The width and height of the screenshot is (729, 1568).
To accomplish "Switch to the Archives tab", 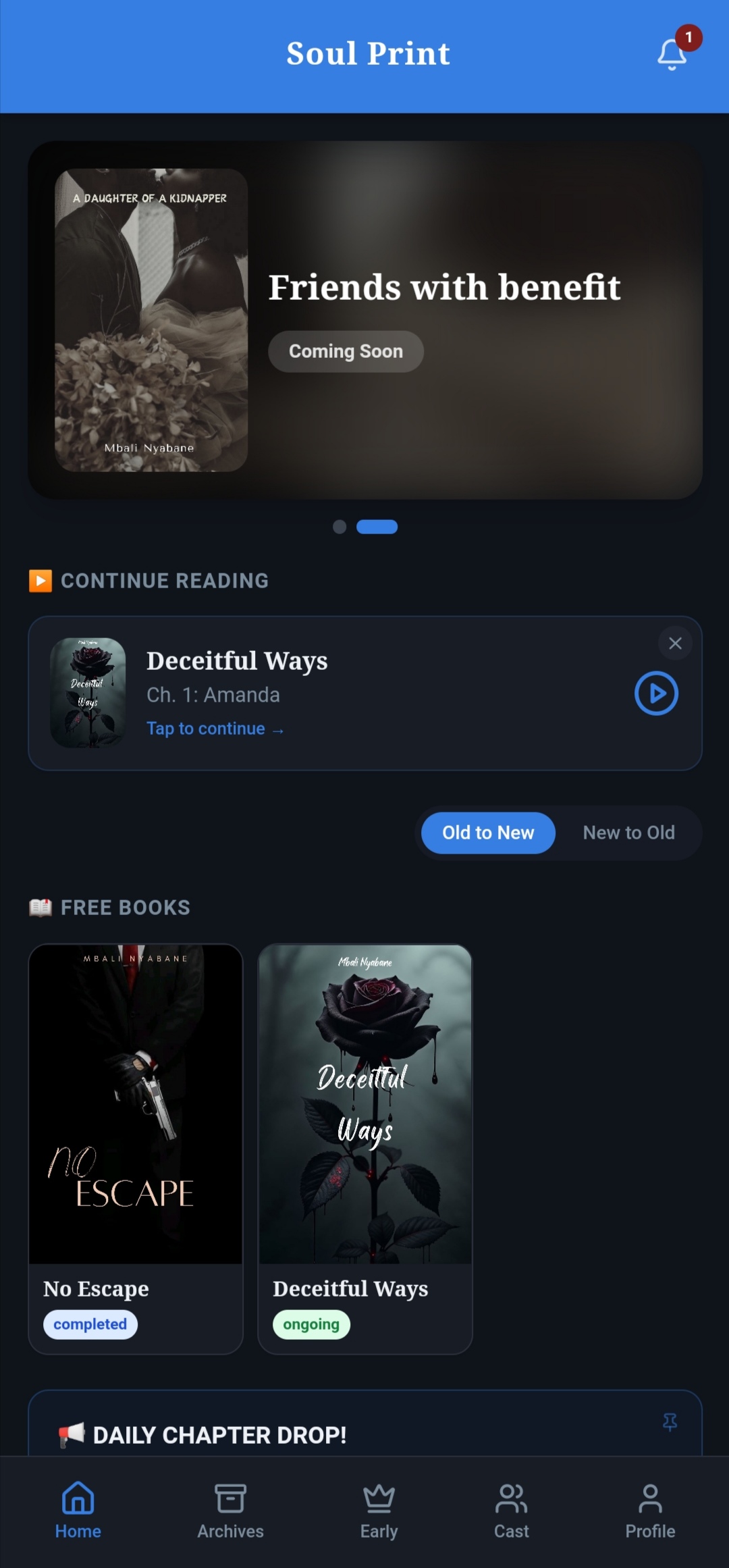I will (230, 1511).
